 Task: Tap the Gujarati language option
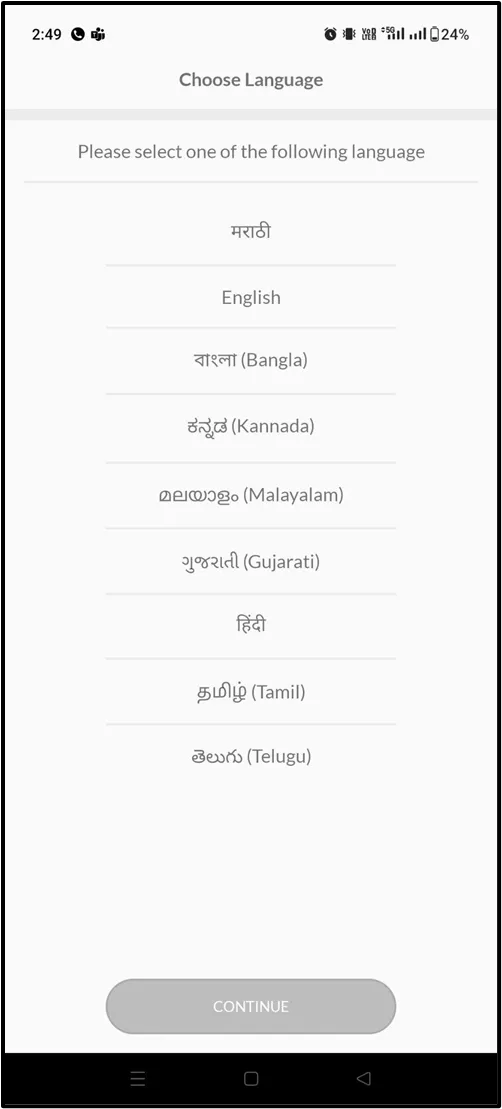(251, 562)
